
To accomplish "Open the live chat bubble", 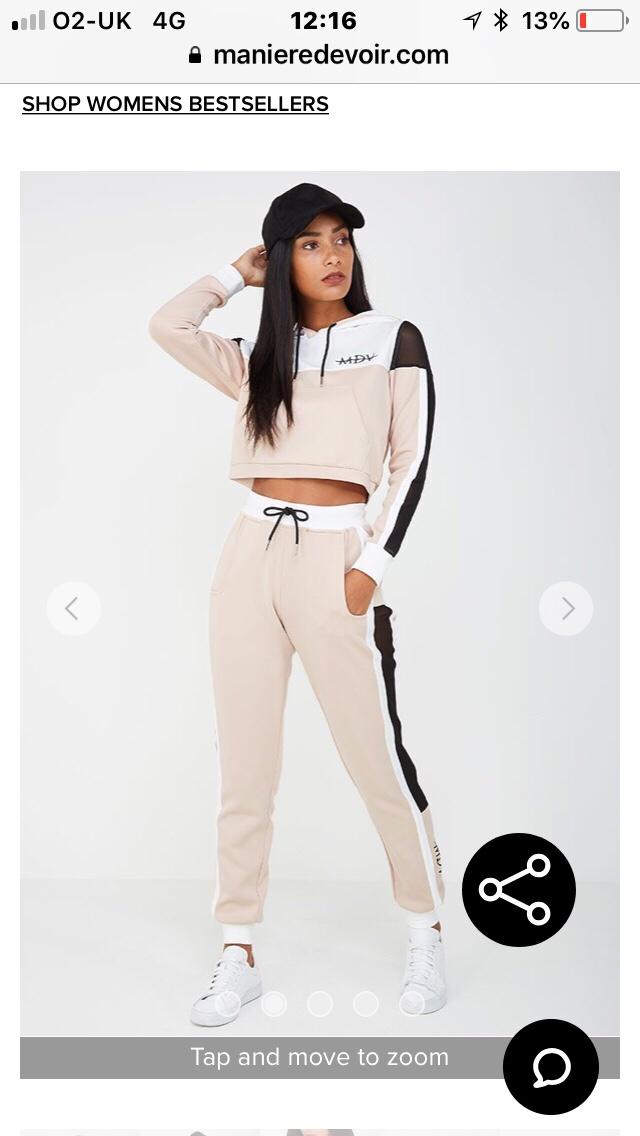I will point(551,1066).
